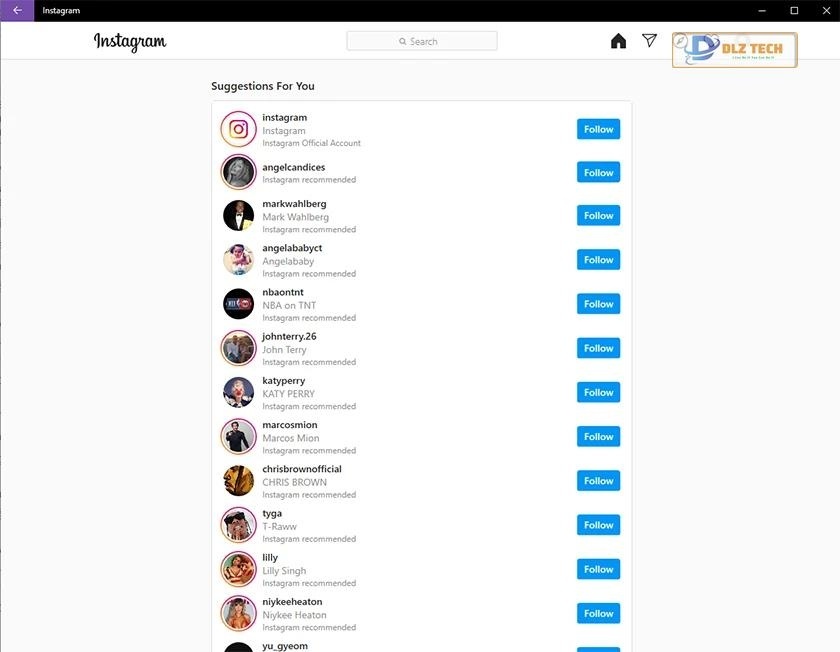Follow marcosmion

click(598, 436)
